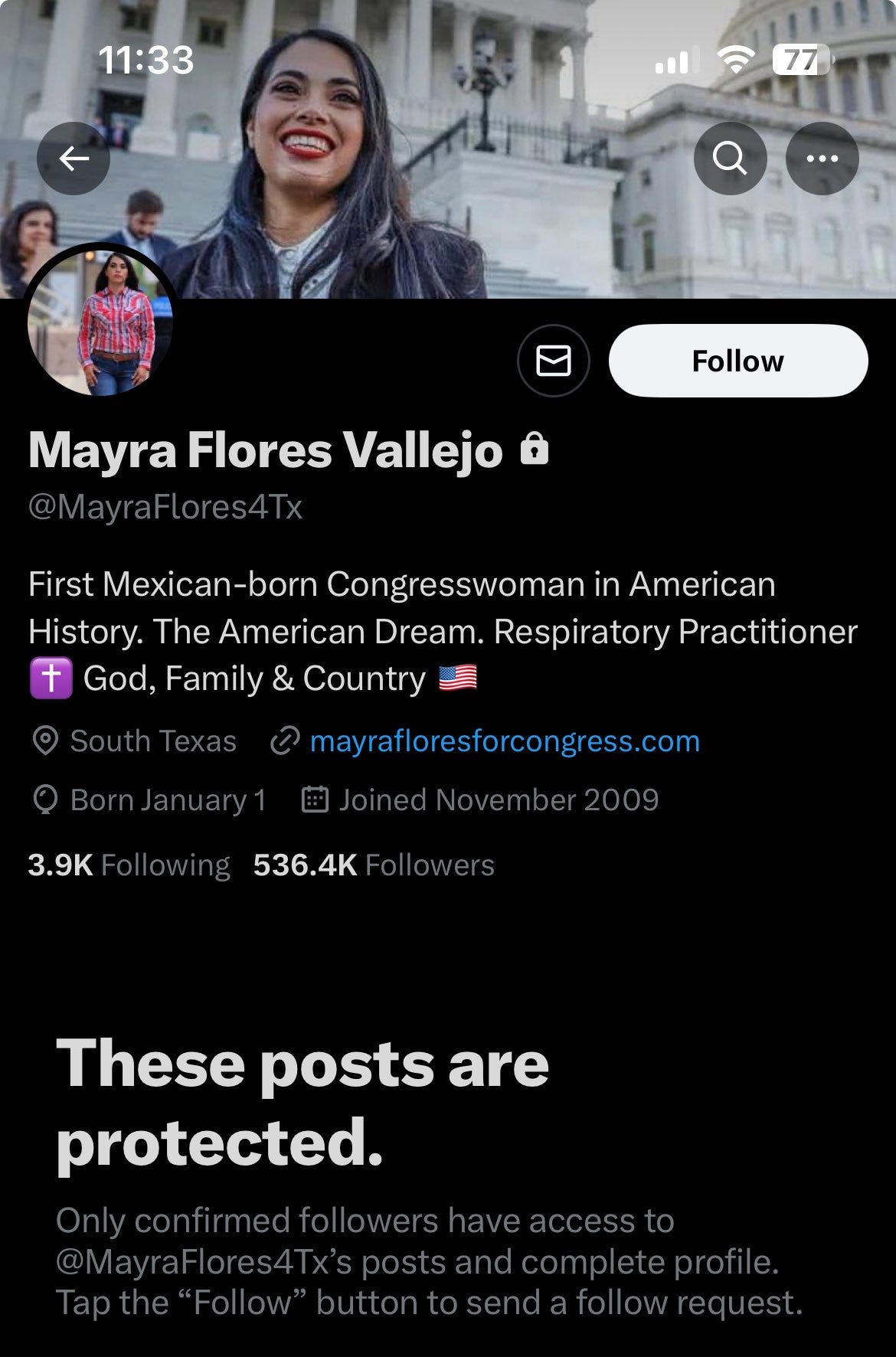Go back using the arrow icon
The image size is (896, 1357).
[74, 159]
